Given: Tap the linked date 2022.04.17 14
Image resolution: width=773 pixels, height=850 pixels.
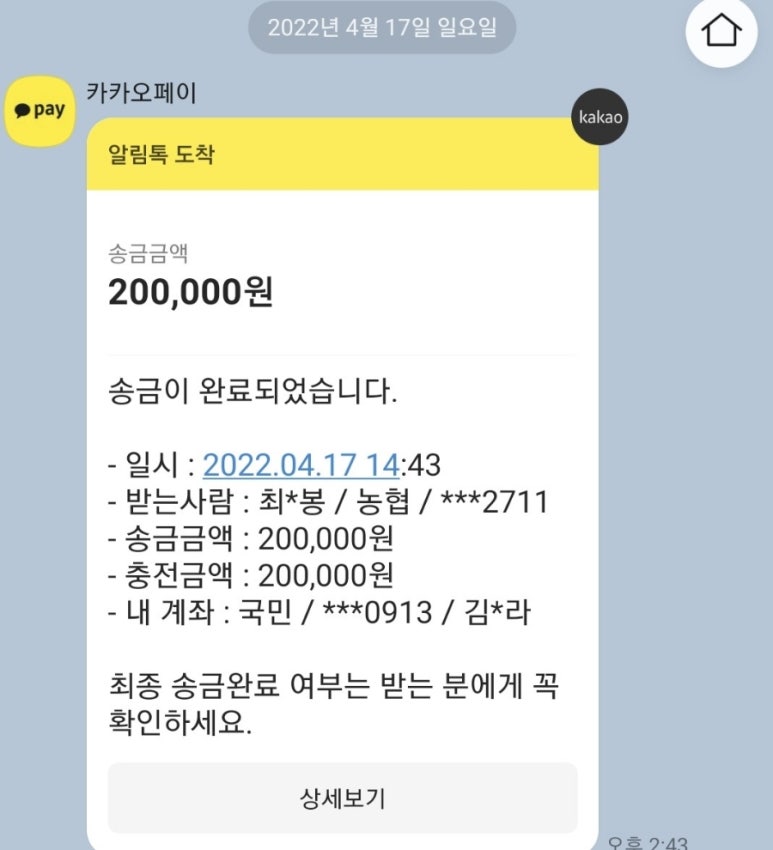Looking at the screenshot, I should pos(301,465).
